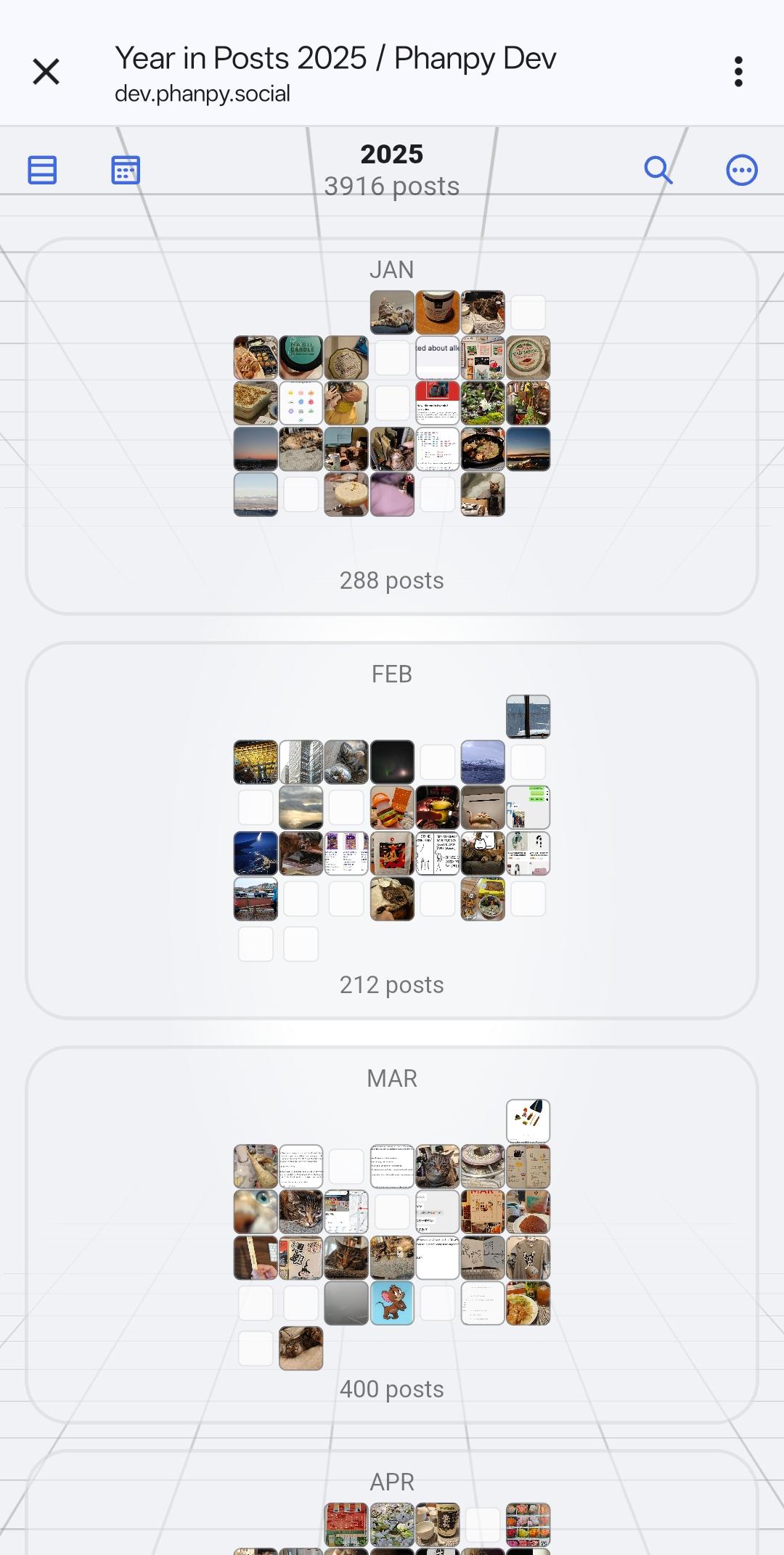Screen dimensions: 784x1555
Task: Switch to the calendar view
Action: coord(126,170)
